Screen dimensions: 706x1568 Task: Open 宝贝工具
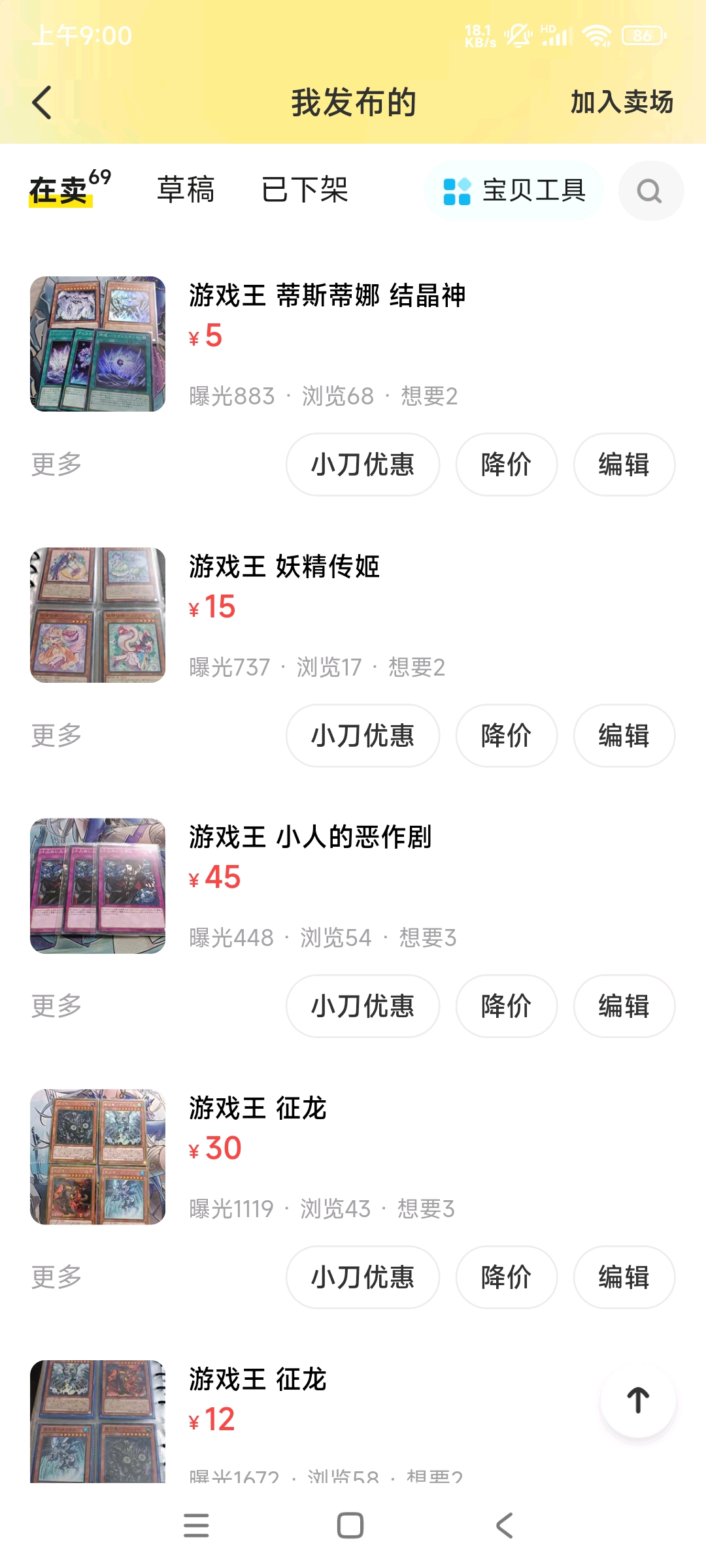514,191
